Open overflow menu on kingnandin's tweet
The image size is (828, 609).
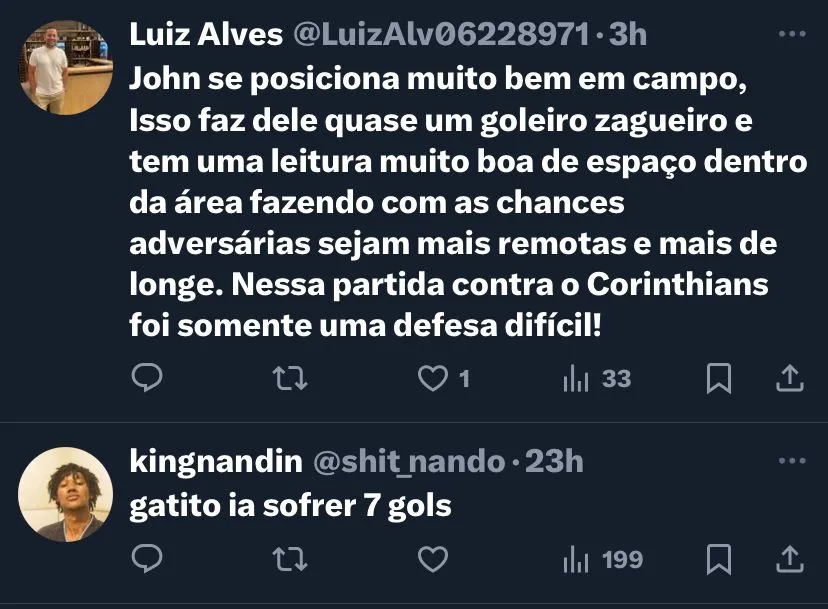click(x=791, y=462)
